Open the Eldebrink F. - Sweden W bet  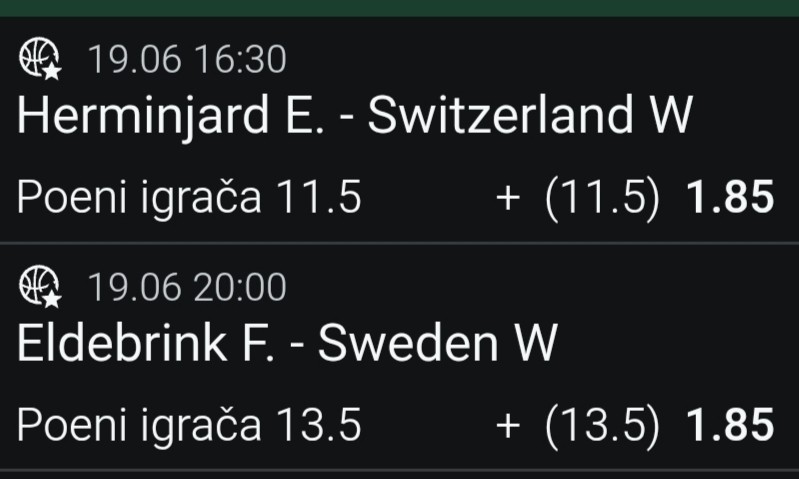[x=288, y=345]
